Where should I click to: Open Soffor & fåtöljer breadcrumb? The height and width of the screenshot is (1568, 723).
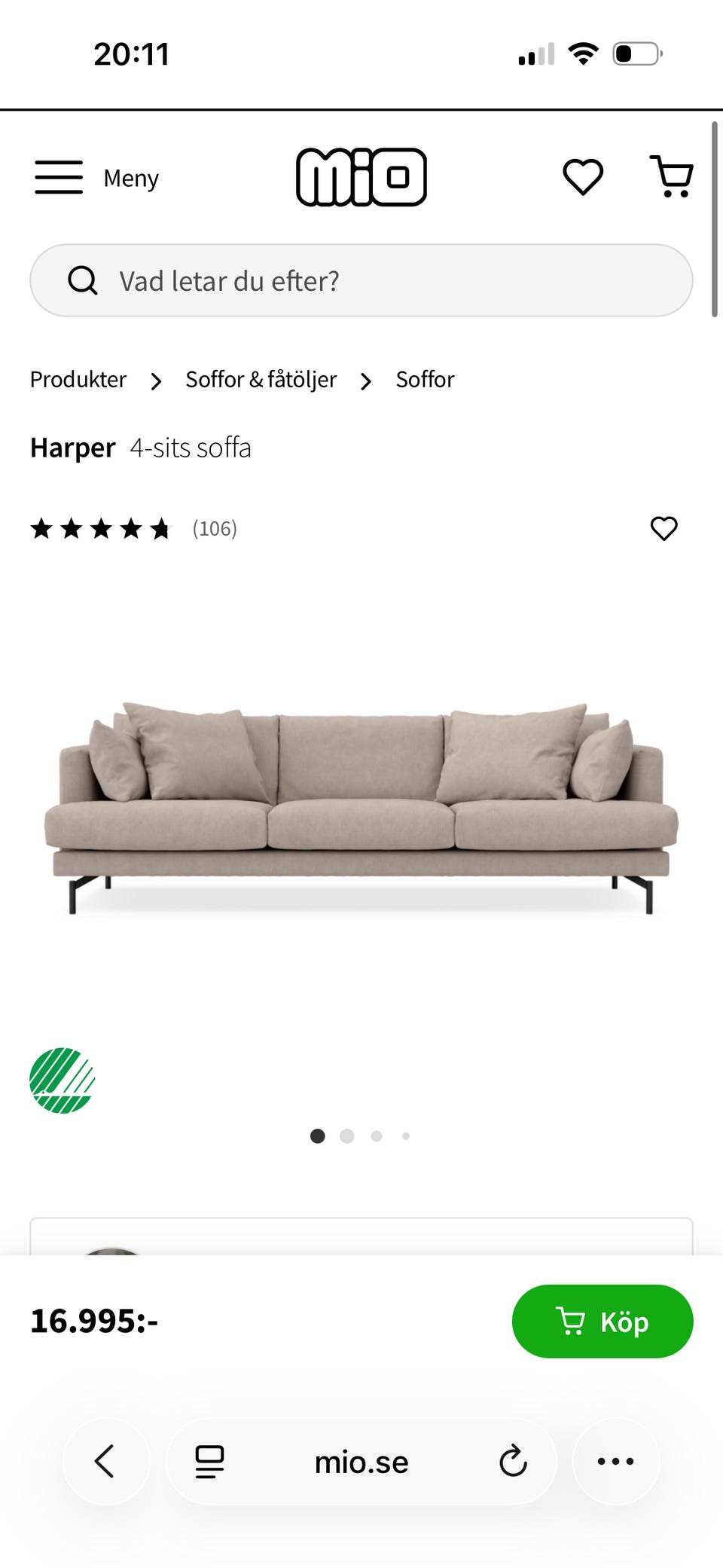tap(261, 380)
